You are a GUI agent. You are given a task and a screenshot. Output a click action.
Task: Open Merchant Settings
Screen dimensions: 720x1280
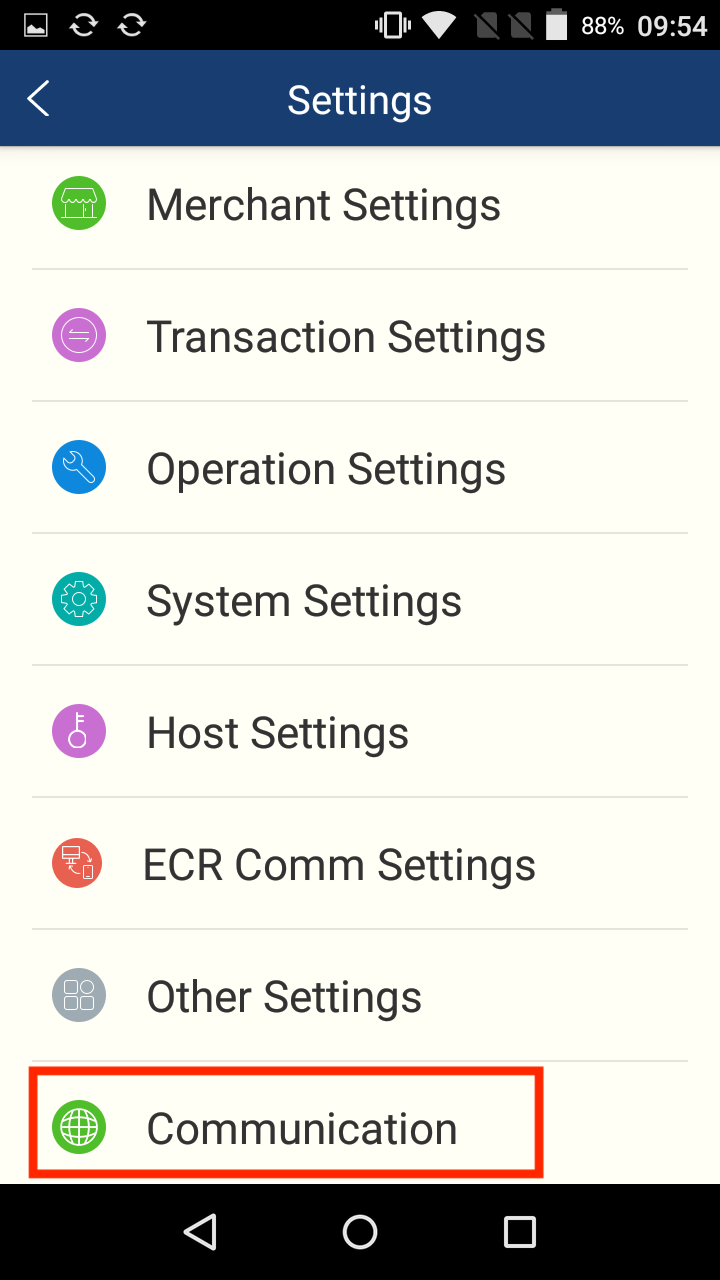point(323,205)
